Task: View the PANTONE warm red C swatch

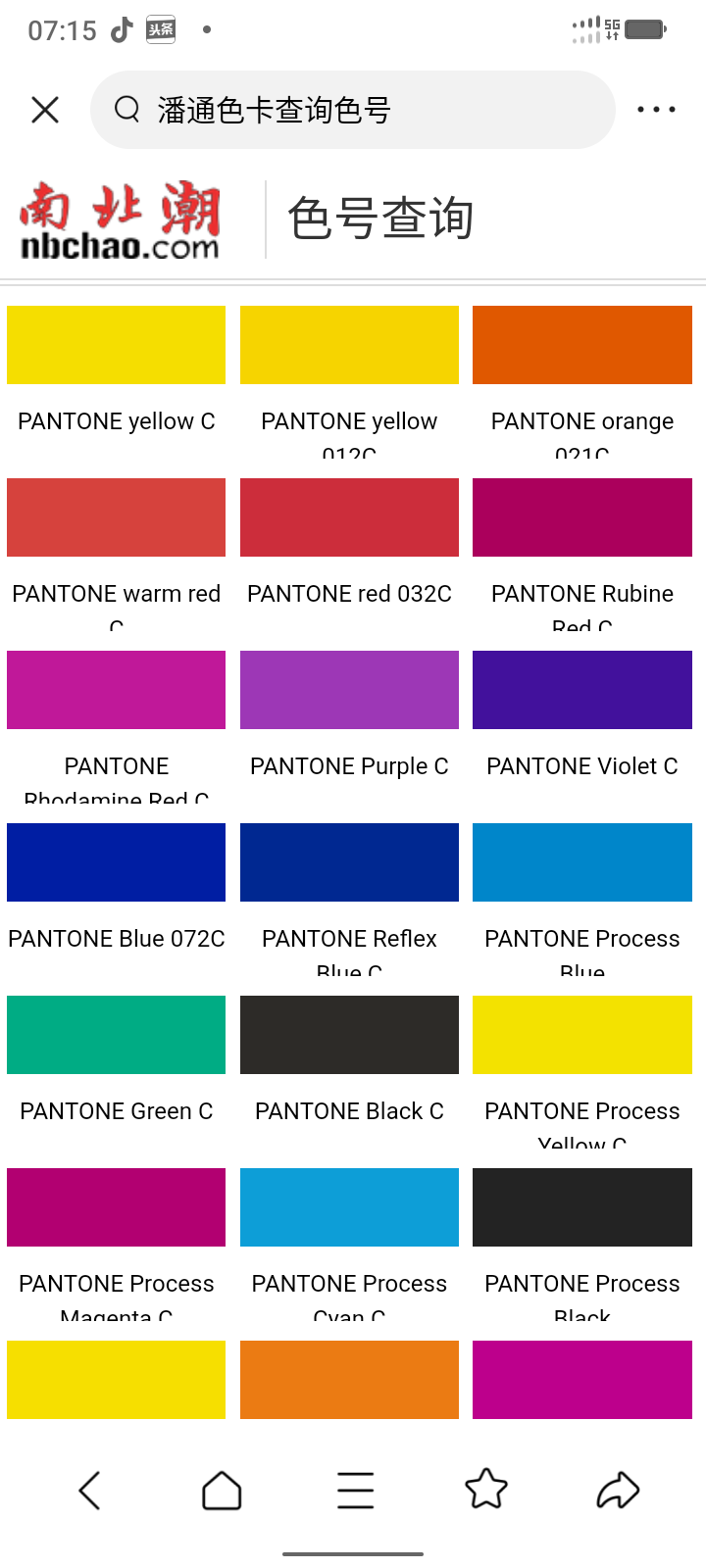Action: pos(116,517)
